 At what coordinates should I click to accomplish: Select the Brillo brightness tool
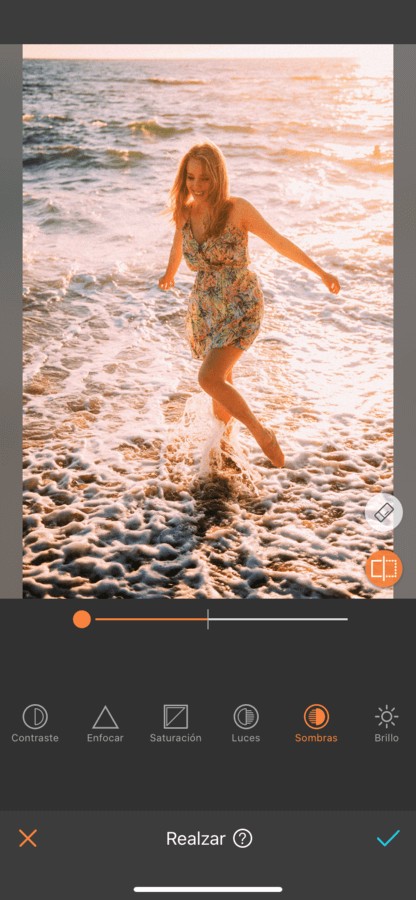386,724
